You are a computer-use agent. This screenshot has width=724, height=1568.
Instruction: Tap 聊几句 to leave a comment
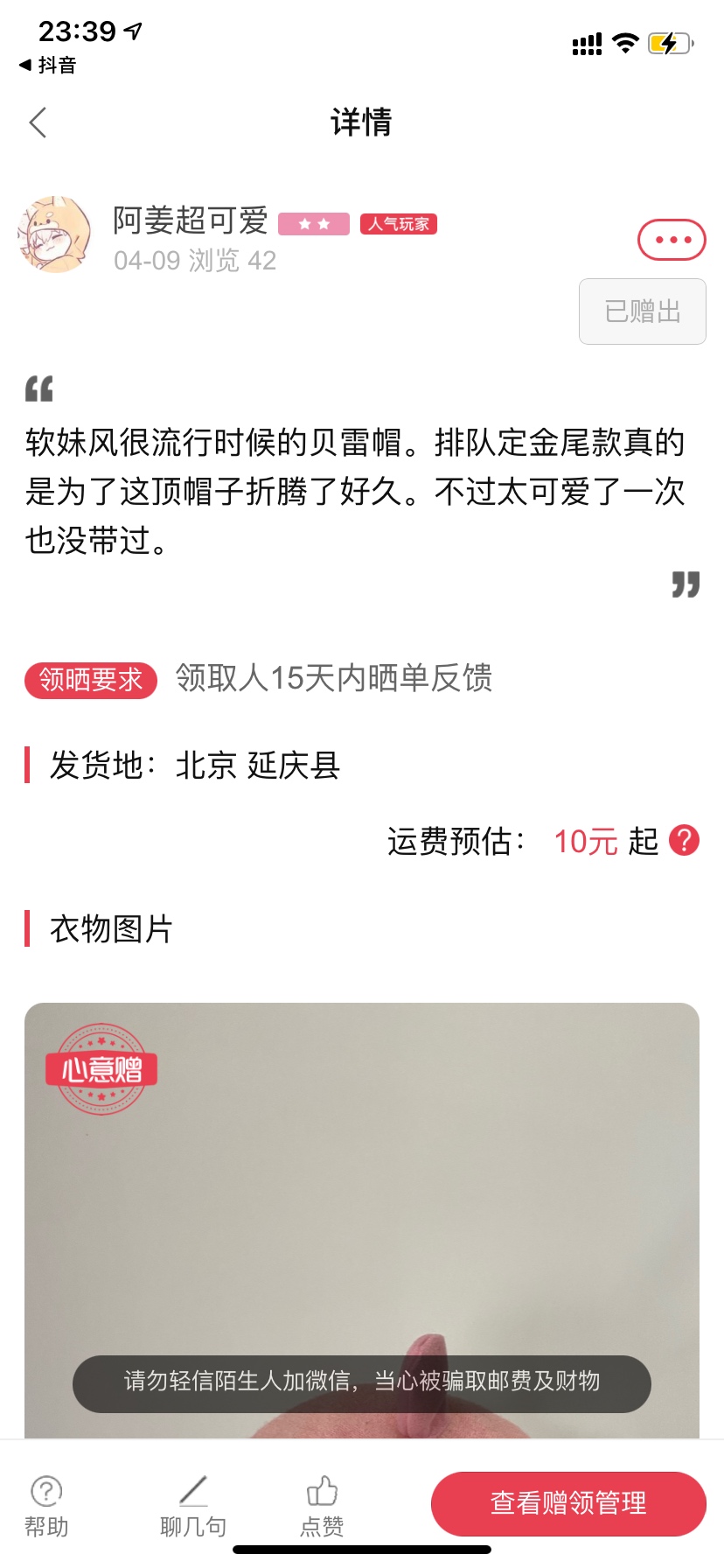click(193, 1505)
